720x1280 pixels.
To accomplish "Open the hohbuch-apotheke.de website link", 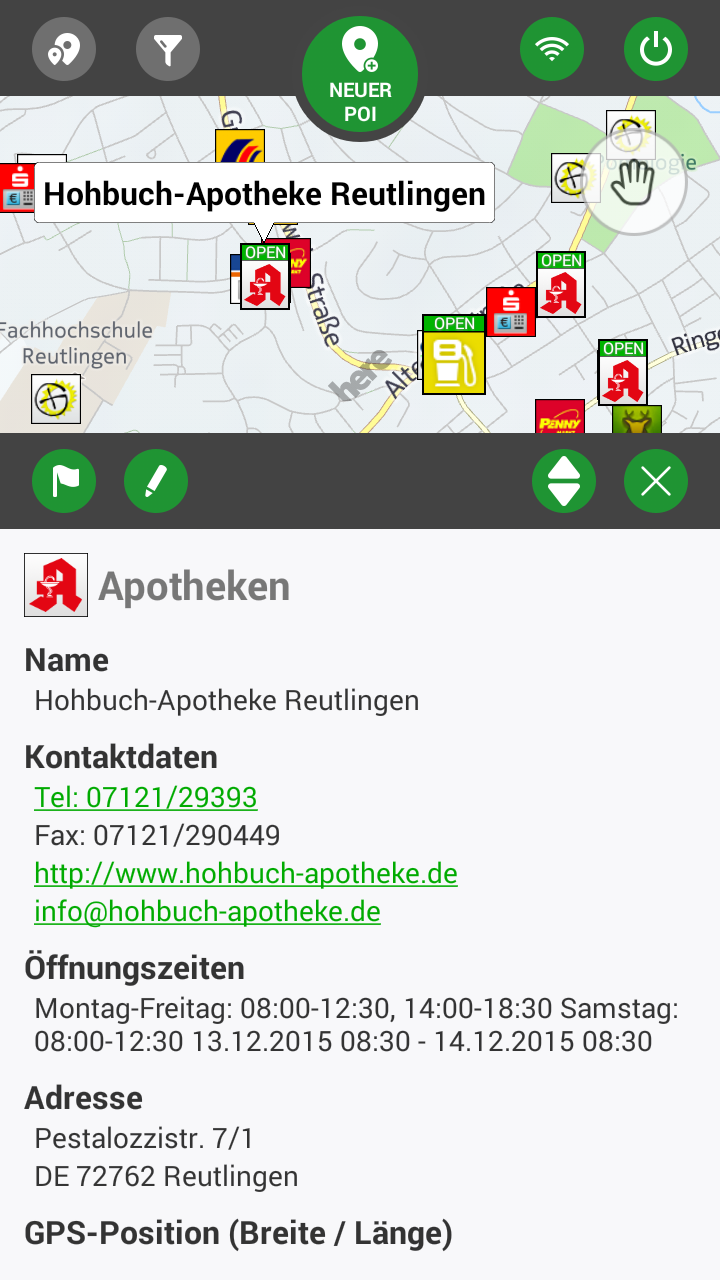I will pos(246,873).
